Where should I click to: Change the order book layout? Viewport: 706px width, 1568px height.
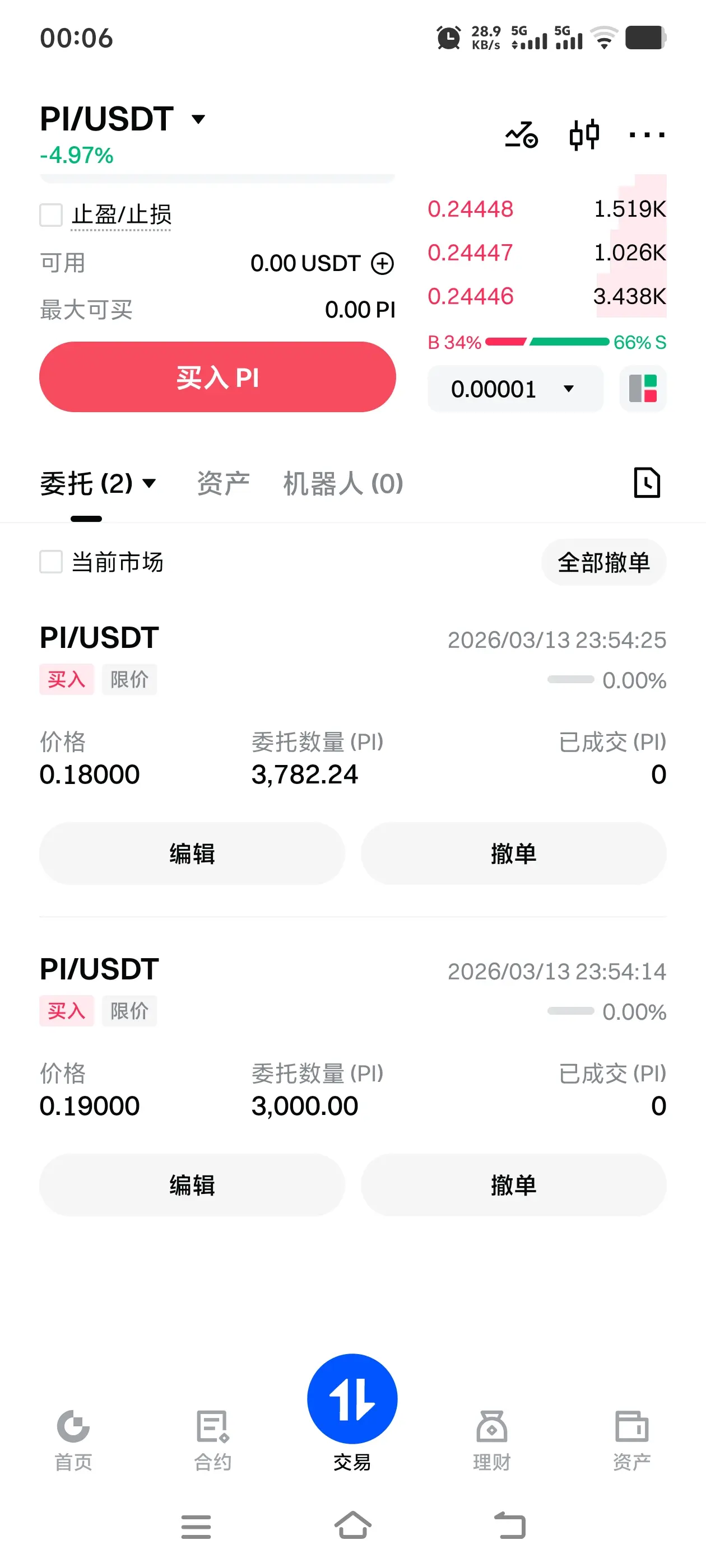coord(643,389)
